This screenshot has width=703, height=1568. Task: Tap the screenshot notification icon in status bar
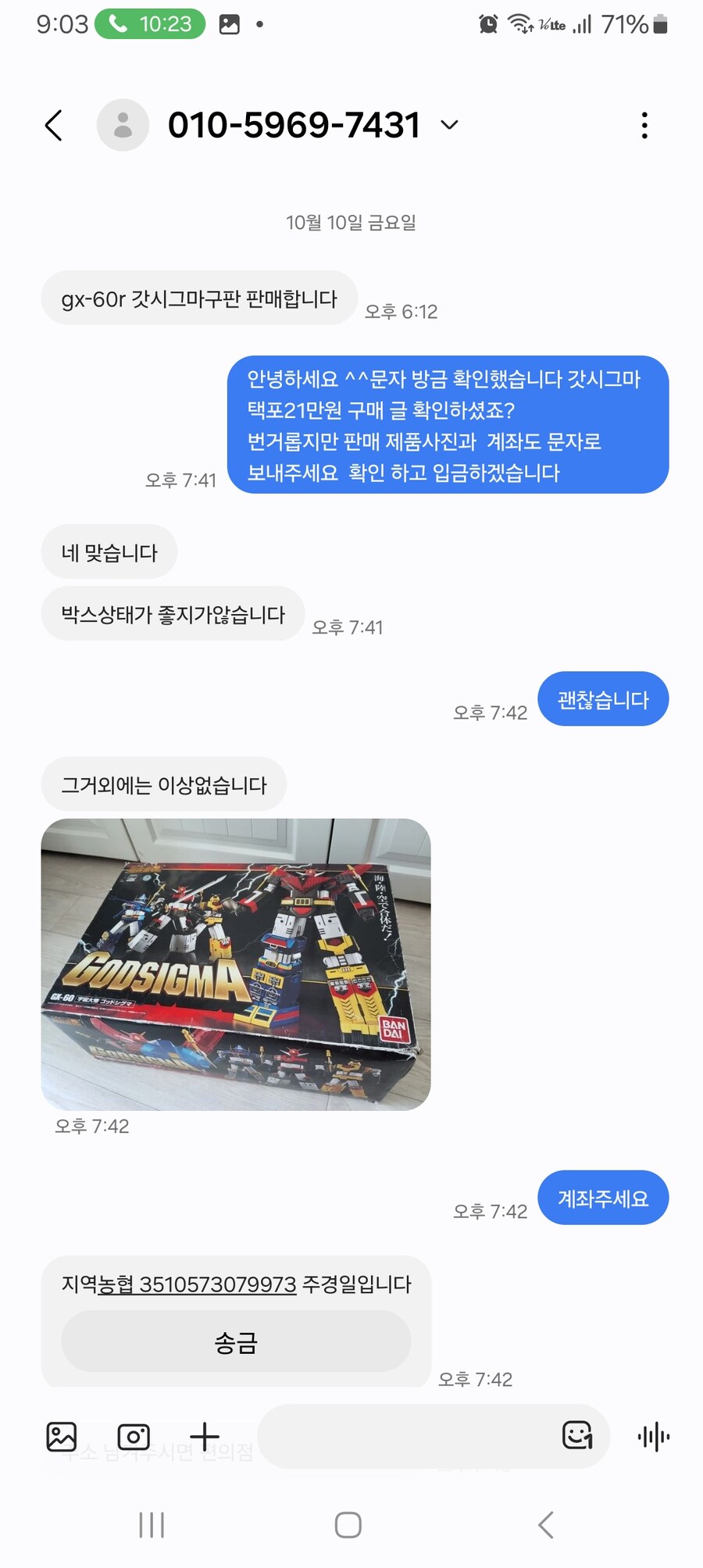[x=229, y=24]
